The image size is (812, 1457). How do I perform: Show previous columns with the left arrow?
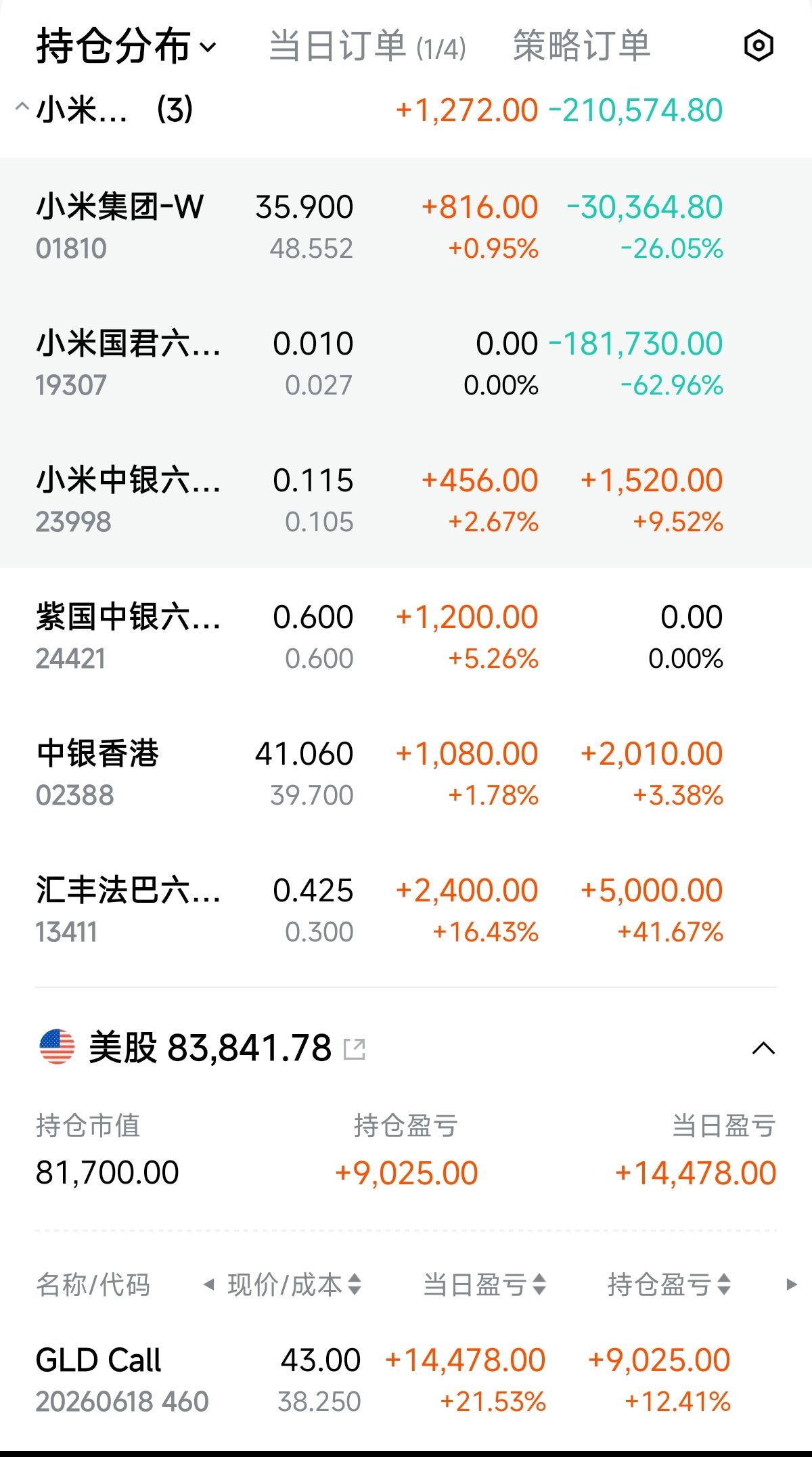pyautogui.click(x=208, y=1284)
